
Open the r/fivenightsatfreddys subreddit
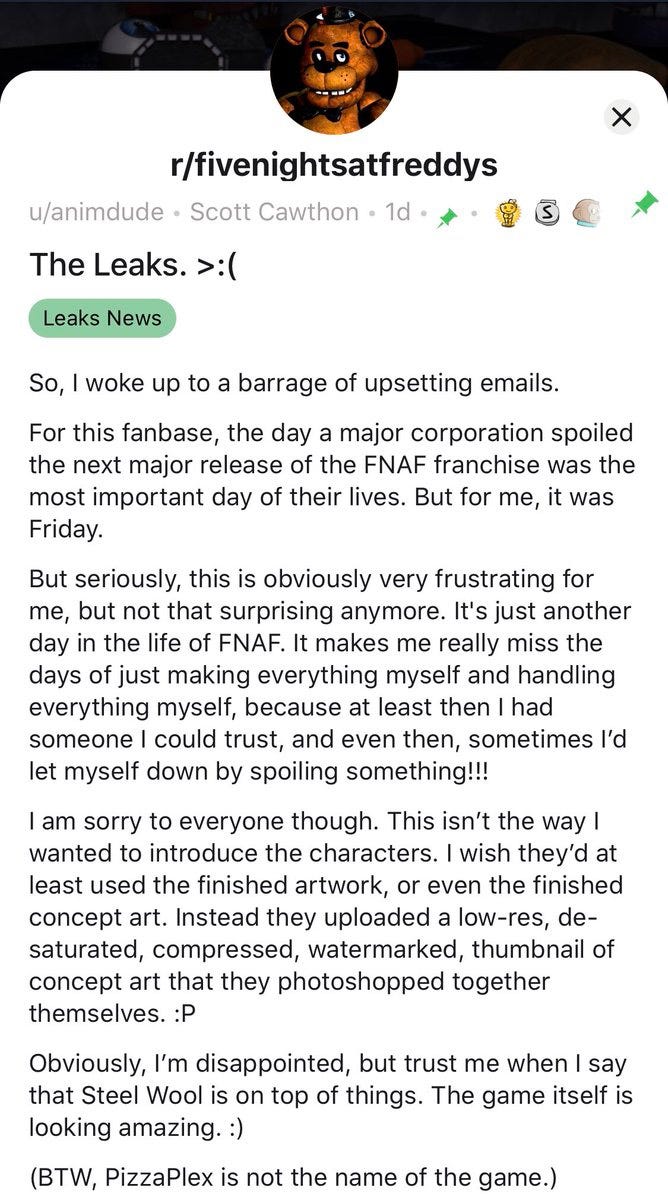(x=335, y=164)
